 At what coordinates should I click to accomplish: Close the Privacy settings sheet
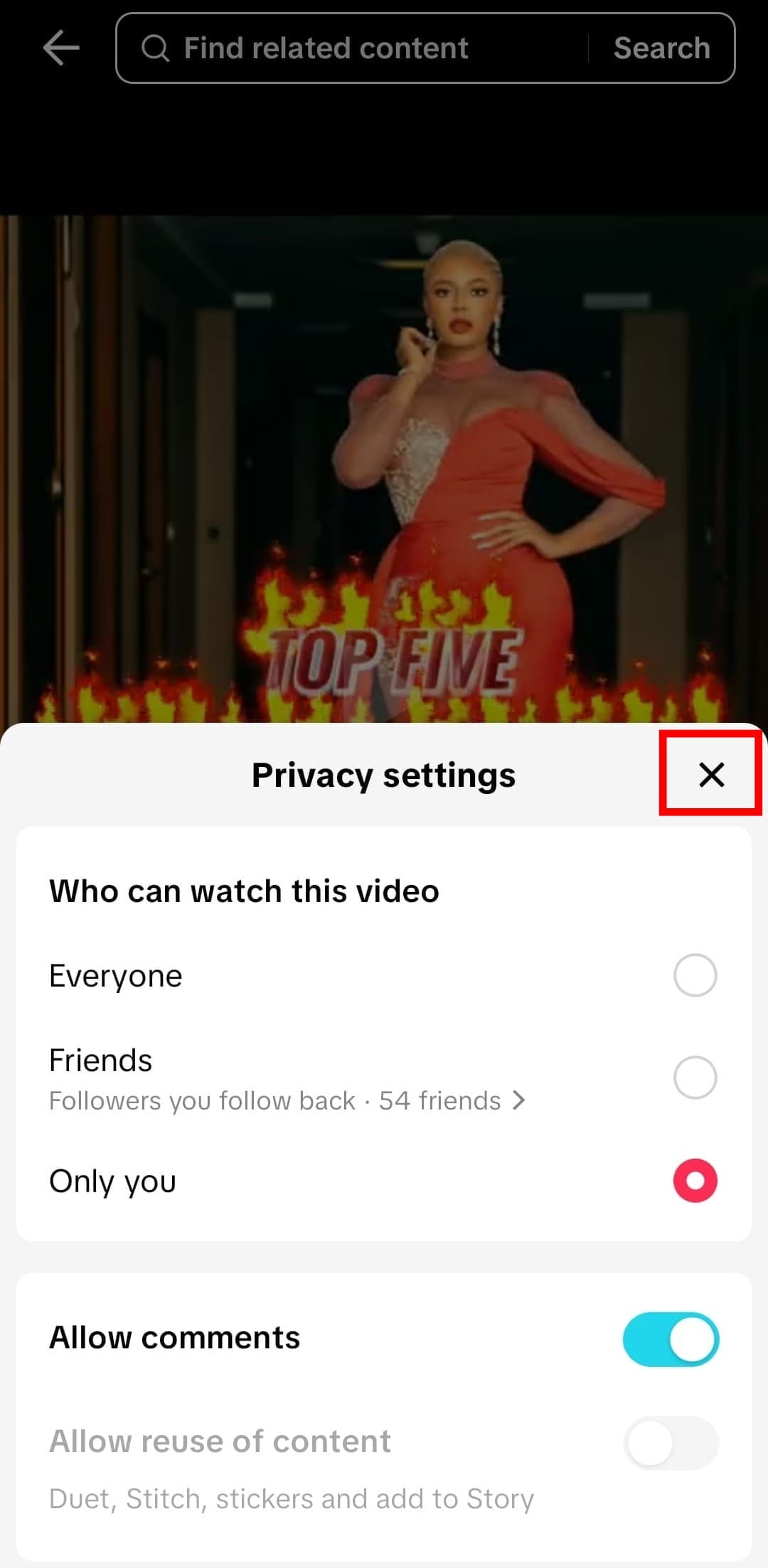pyautogui.click(x=711, y=774)
